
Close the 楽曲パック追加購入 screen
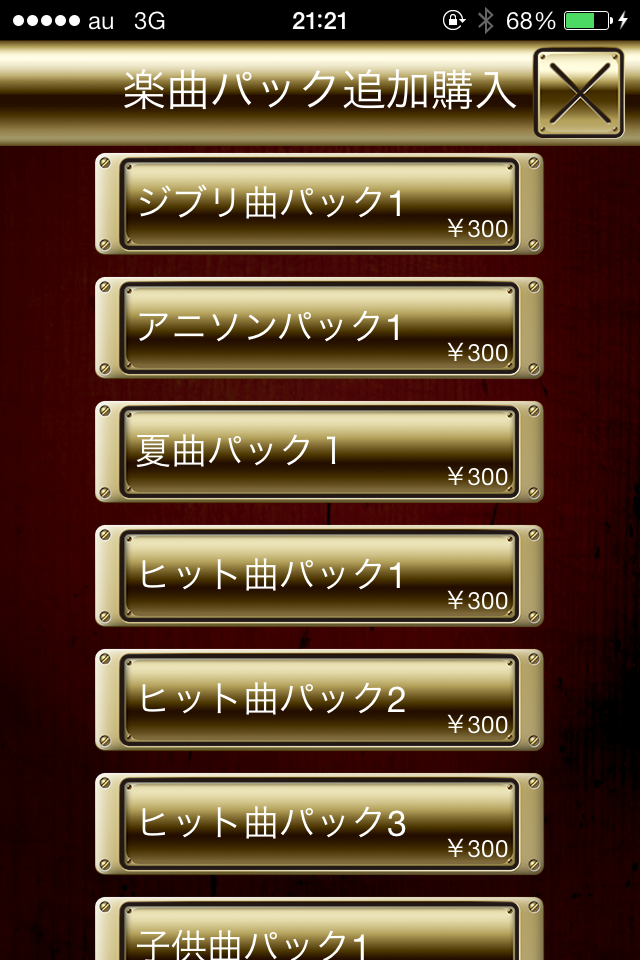pyautogui.click(x=579, y=92)
